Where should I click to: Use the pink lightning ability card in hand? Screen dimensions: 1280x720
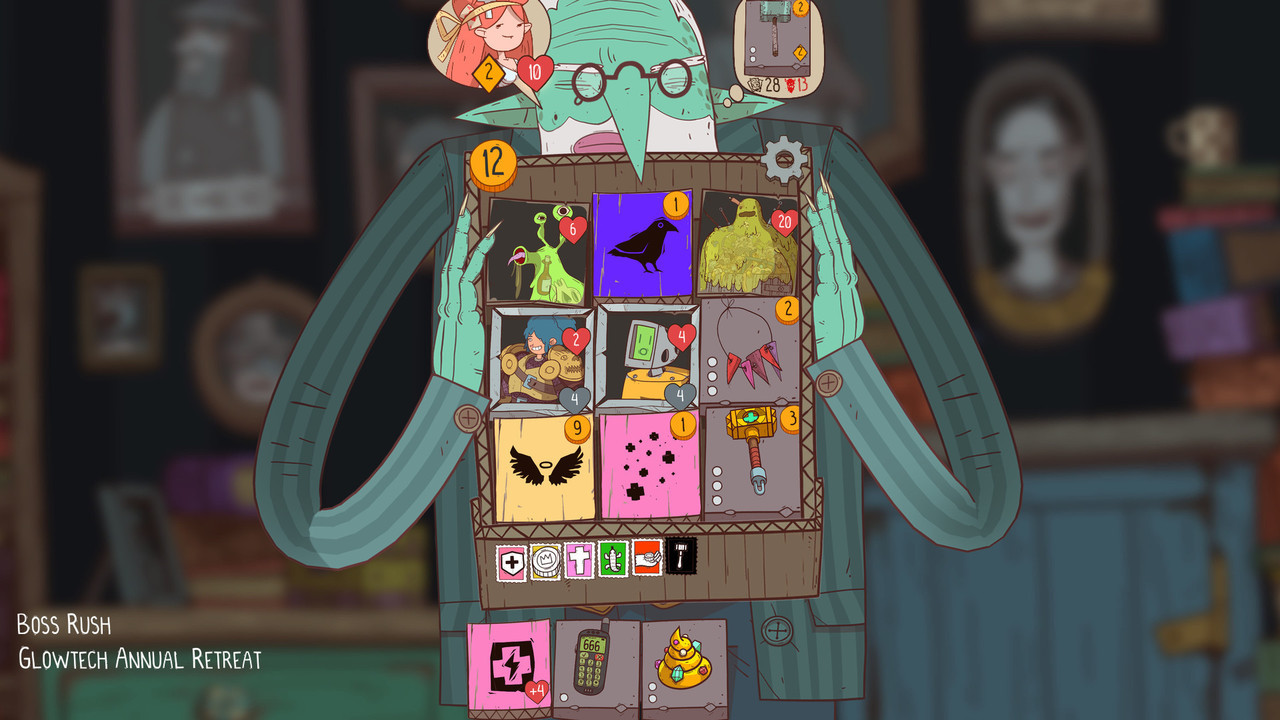(509, 663)
